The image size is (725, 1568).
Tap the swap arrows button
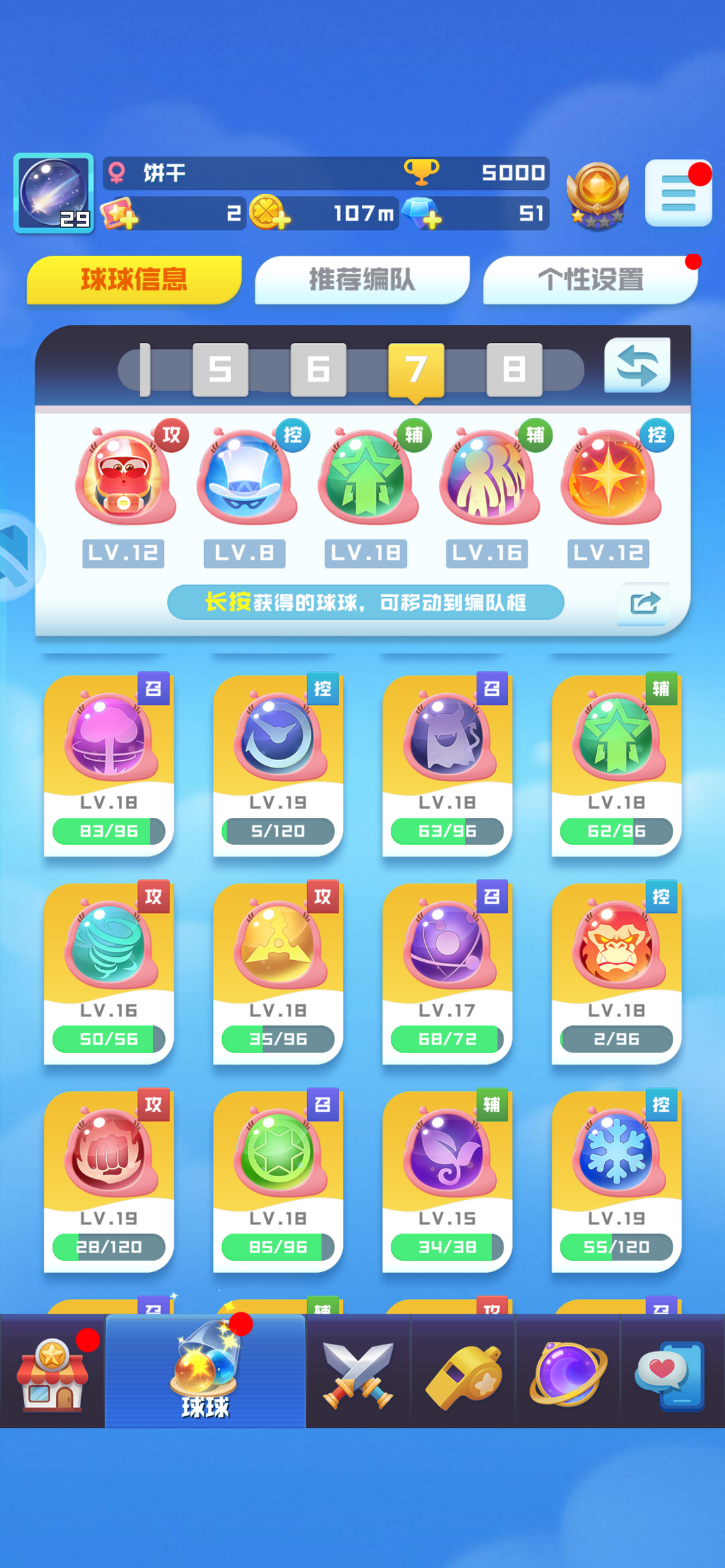pyautogui.click(x=637, y=366)
